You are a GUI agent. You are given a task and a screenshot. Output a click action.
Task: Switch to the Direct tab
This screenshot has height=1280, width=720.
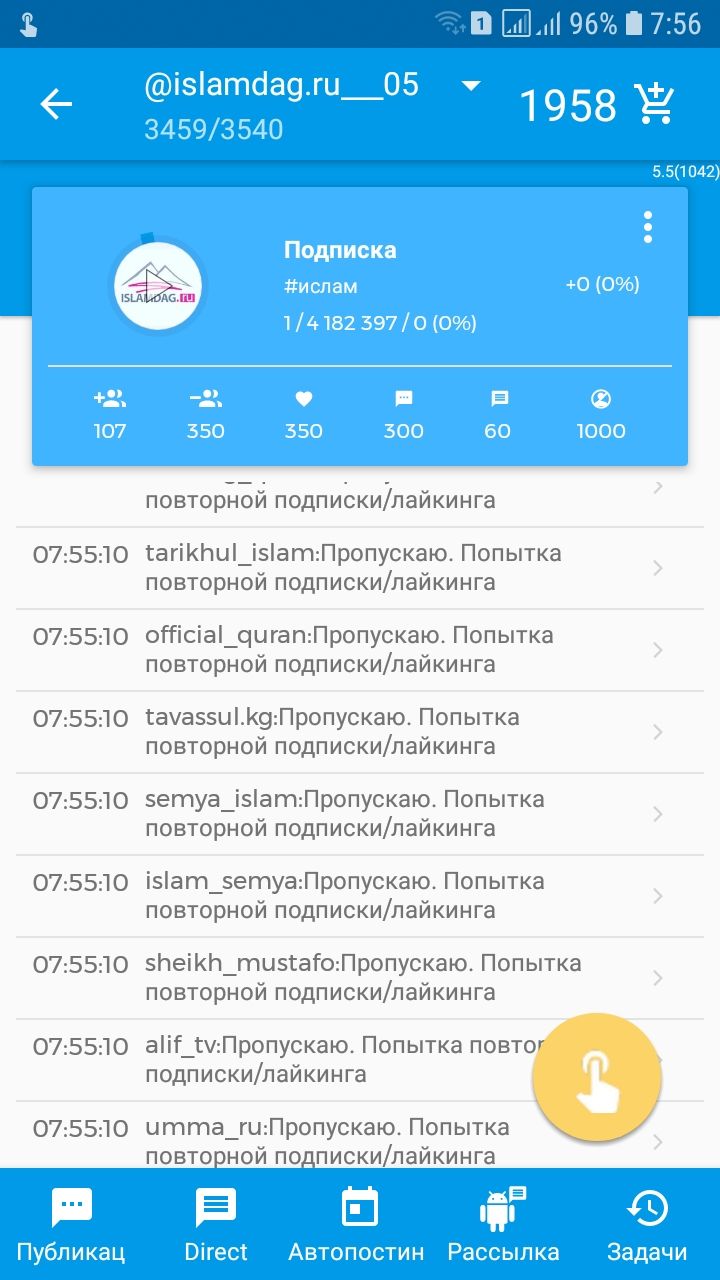click(x=216, y=1224)
